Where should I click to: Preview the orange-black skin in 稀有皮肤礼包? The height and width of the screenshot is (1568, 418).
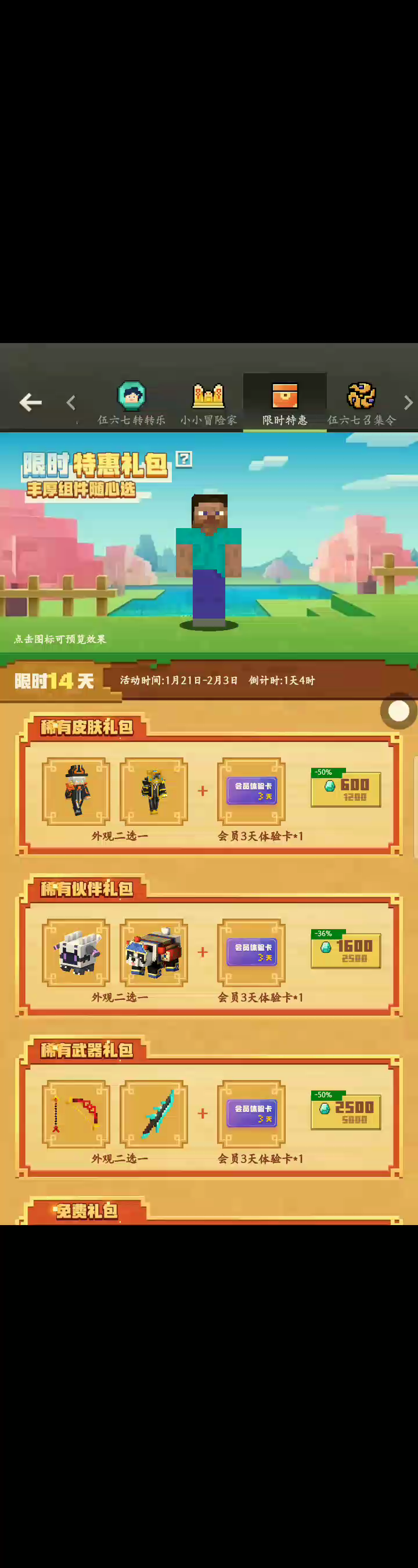(76, 791)
